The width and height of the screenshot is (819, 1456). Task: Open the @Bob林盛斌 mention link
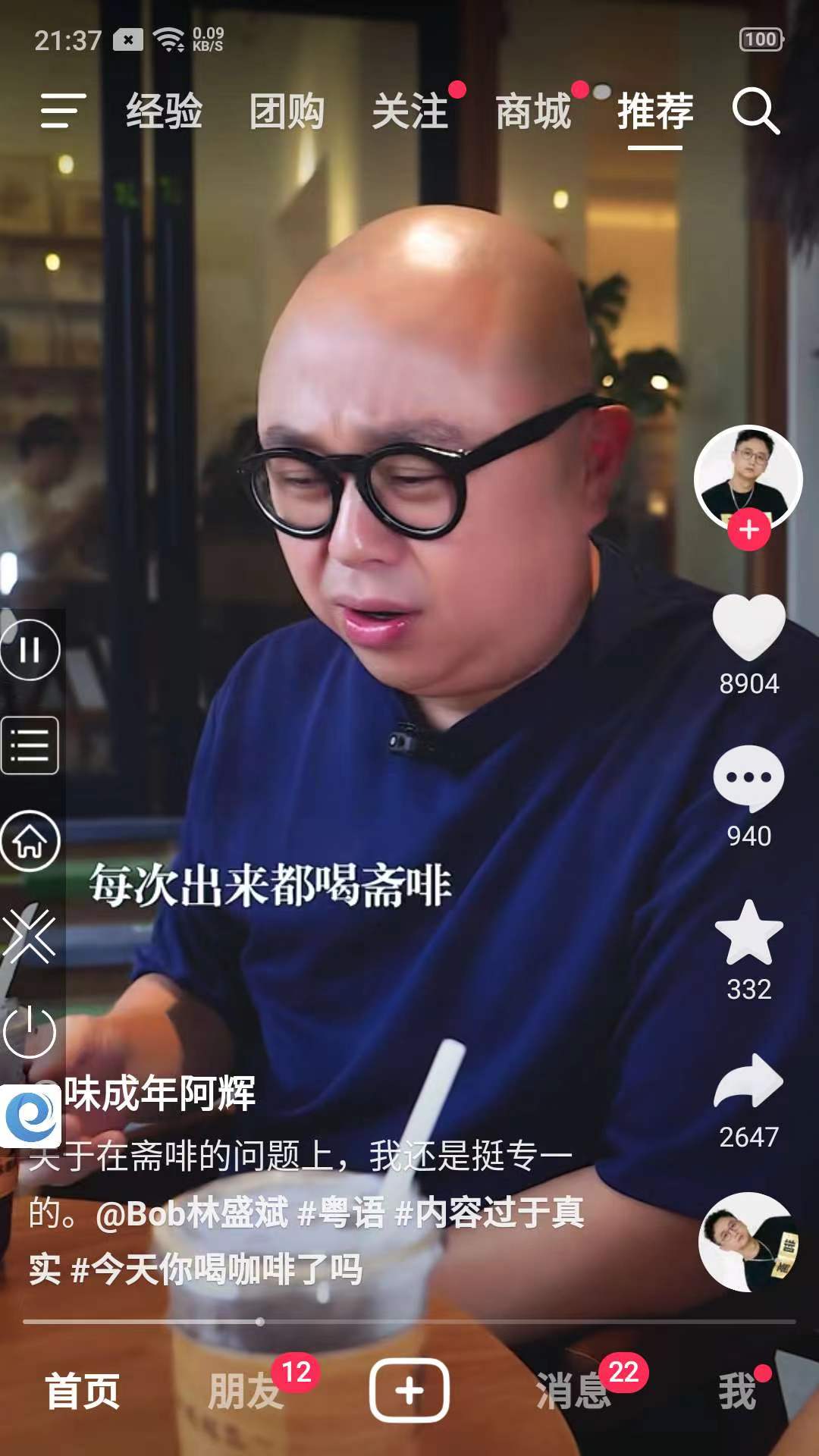pyautogui.click(x=192, y=1213)
